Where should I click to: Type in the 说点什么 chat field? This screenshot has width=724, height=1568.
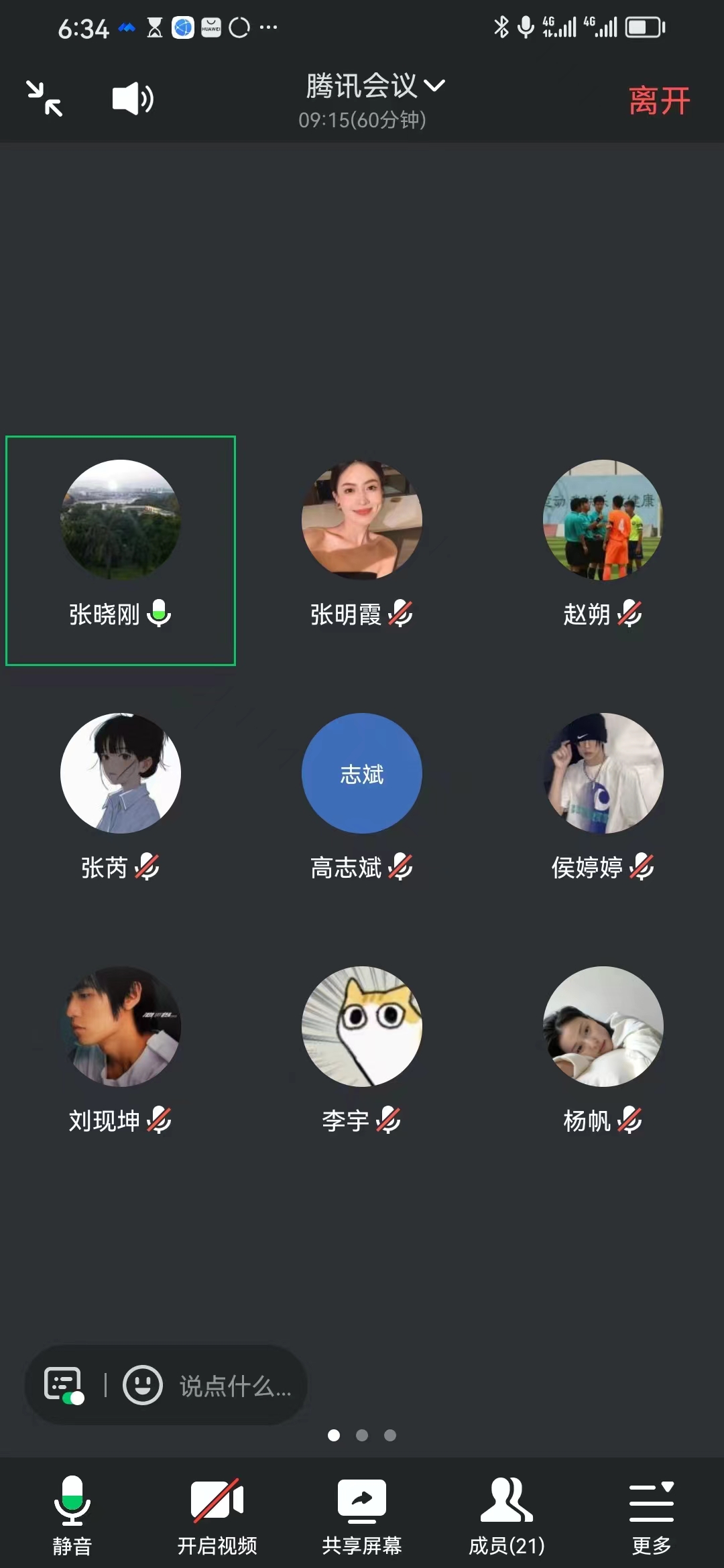[x=235, y=1386]
